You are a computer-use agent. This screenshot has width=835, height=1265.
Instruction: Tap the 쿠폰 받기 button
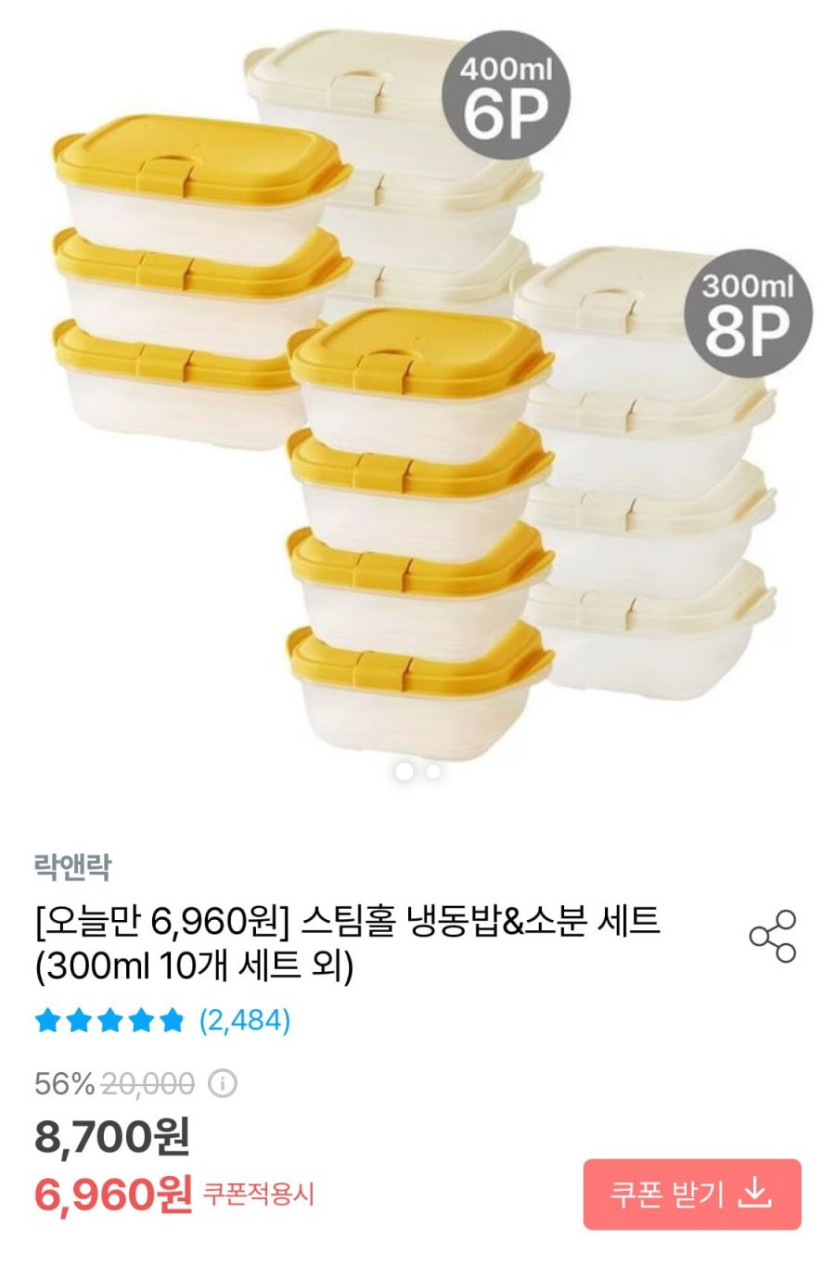(x=692, y=1194)
